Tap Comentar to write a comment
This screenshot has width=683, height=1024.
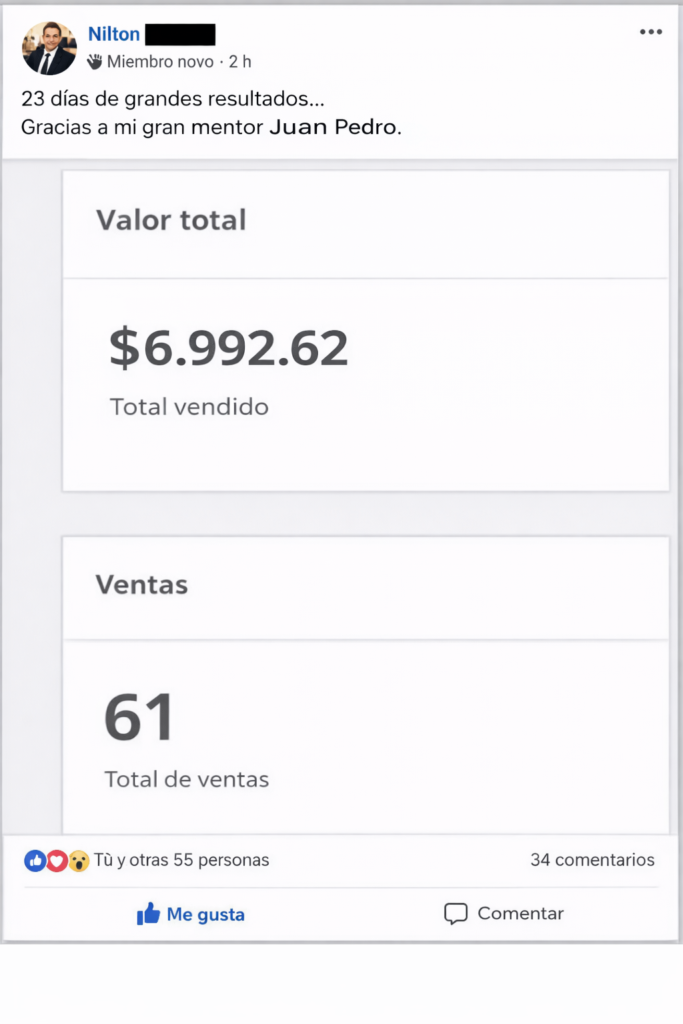pos(504,913)
